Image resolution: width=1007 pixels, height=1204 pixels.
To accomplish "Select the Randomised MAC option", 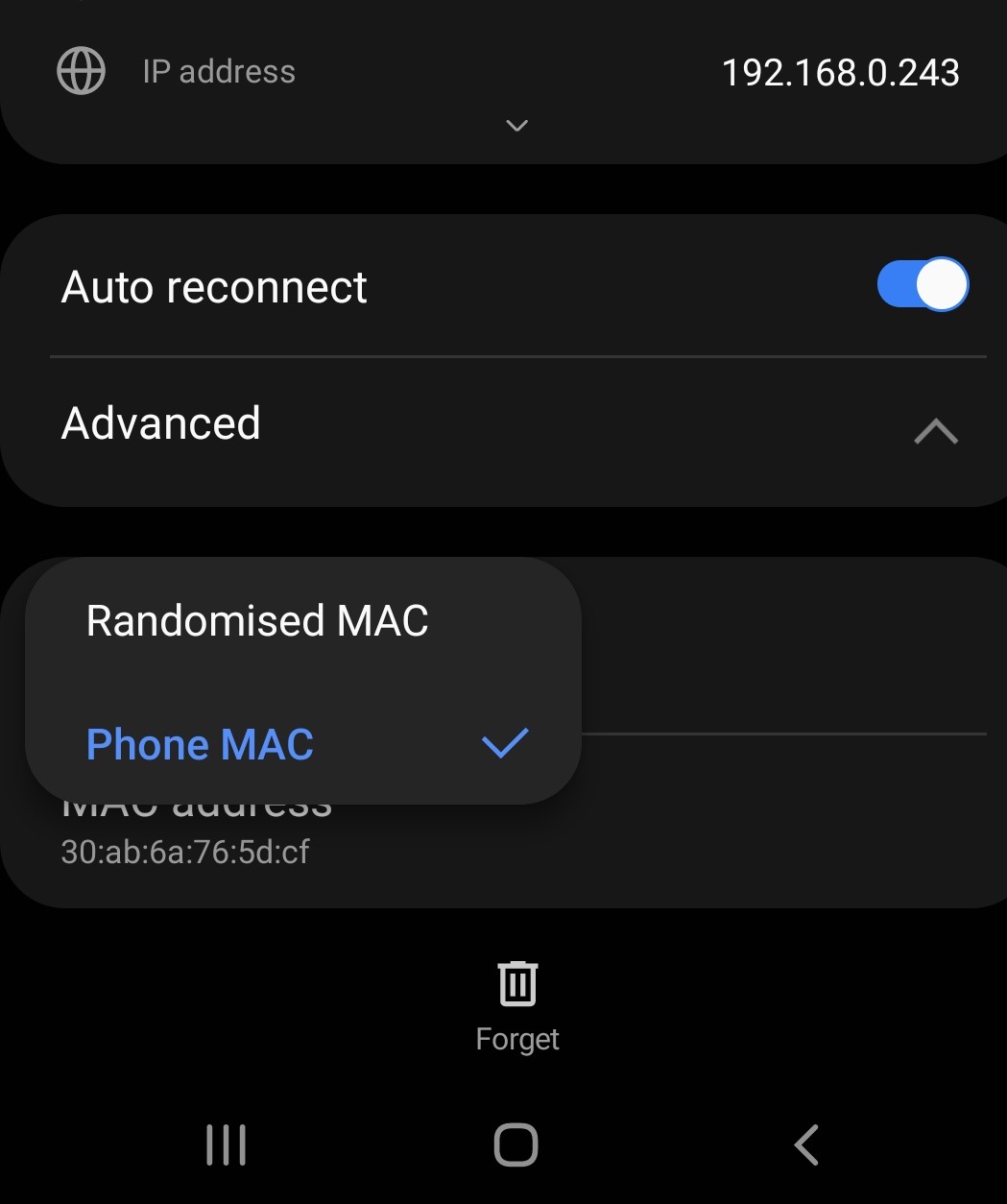I will pyautogui.click(x=257, y=621).
